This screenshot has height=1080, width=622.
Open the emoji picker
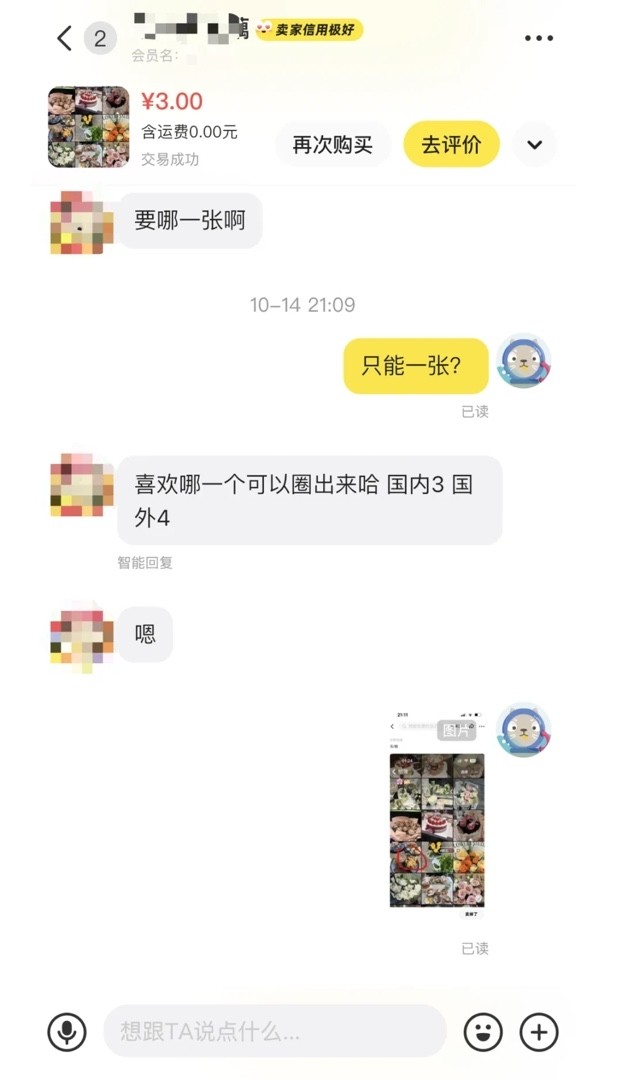(483, 1032)
